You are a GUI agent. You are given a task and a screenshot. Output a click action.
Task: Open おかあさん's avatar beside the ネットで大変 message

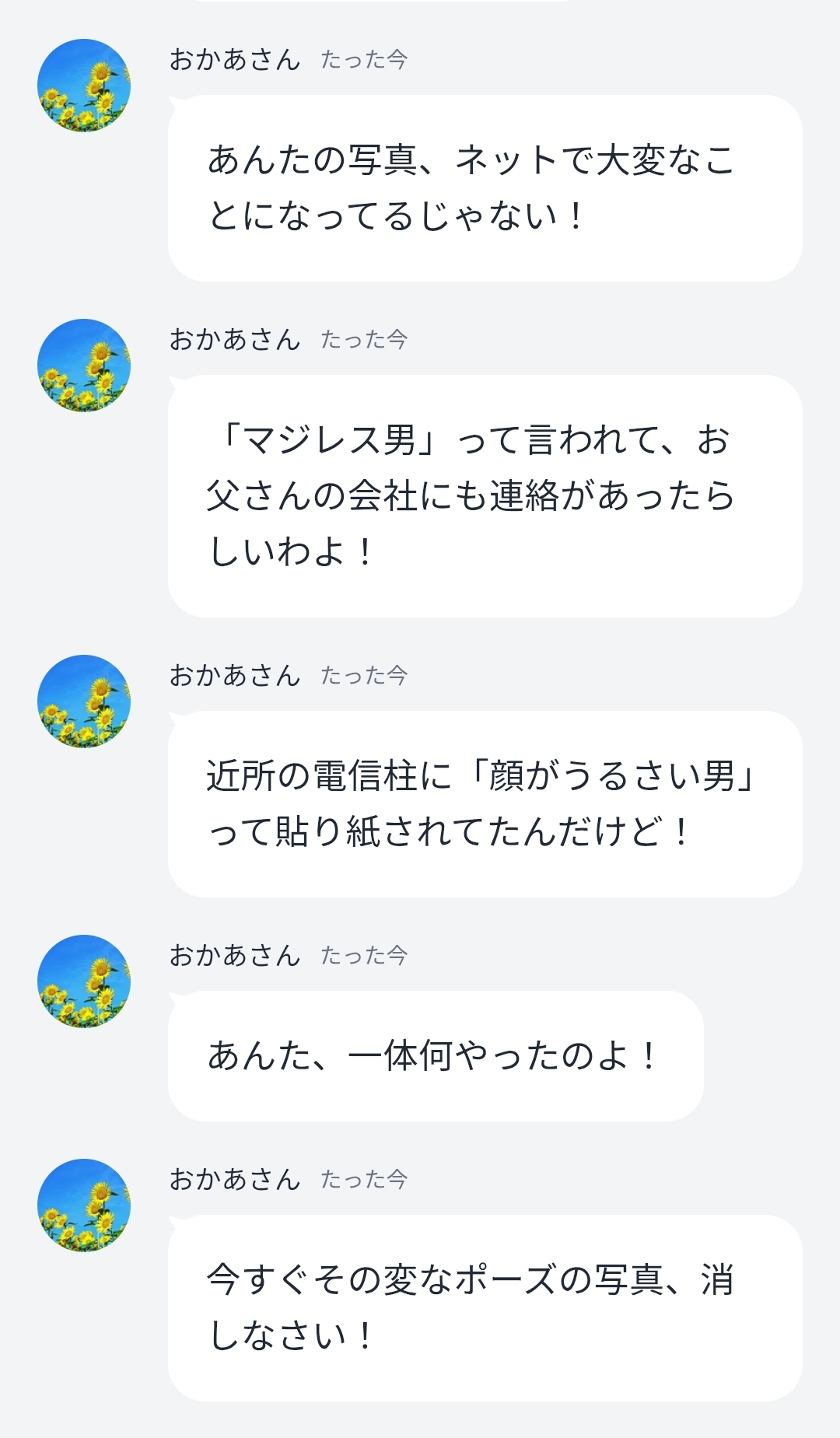tap(84, 86)
